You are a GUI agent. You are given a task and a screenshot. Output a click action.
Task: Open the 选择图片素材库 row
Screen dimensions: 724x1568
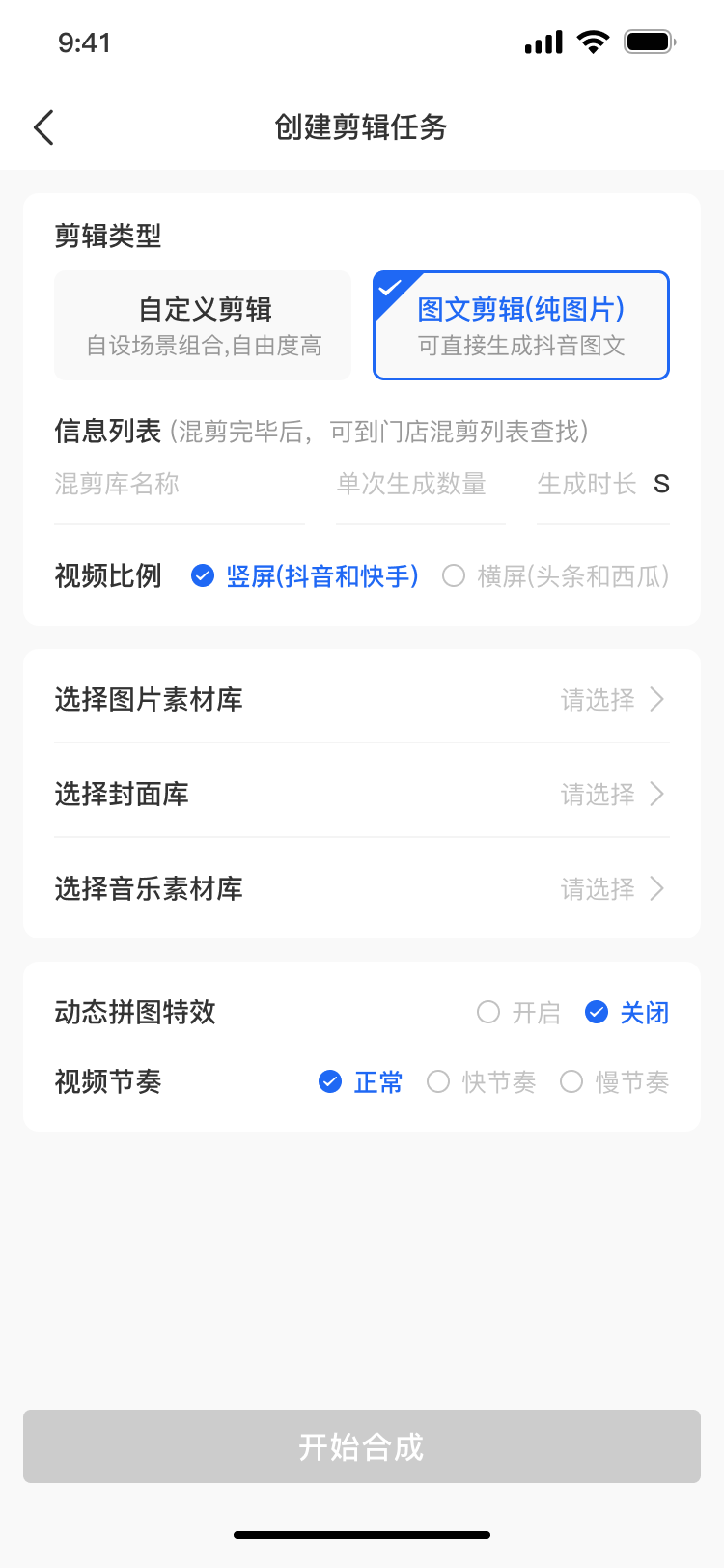(362, 699)
